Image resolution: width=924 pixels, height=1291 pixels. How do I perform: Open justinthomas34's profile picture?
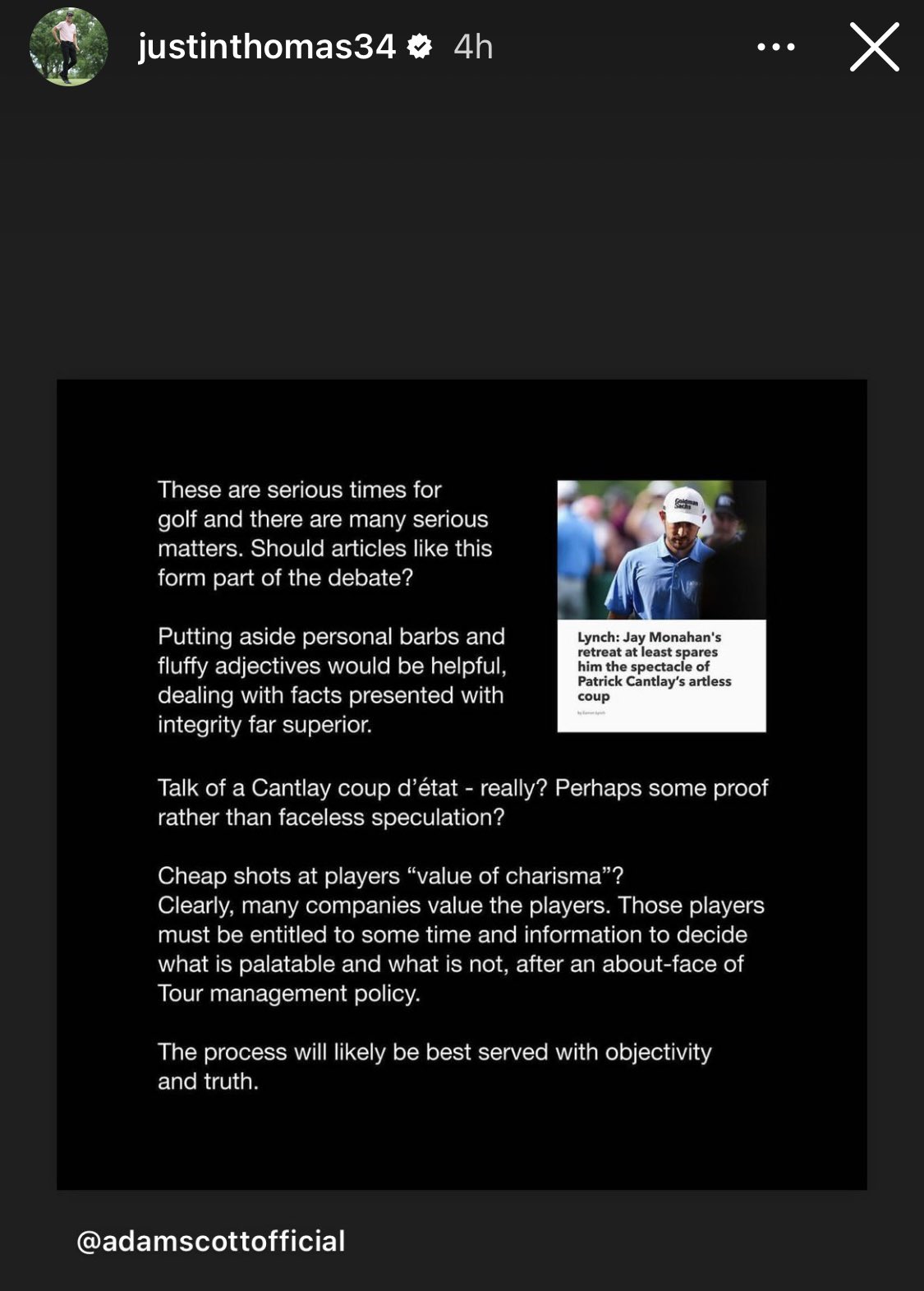(x=69, y=47)
